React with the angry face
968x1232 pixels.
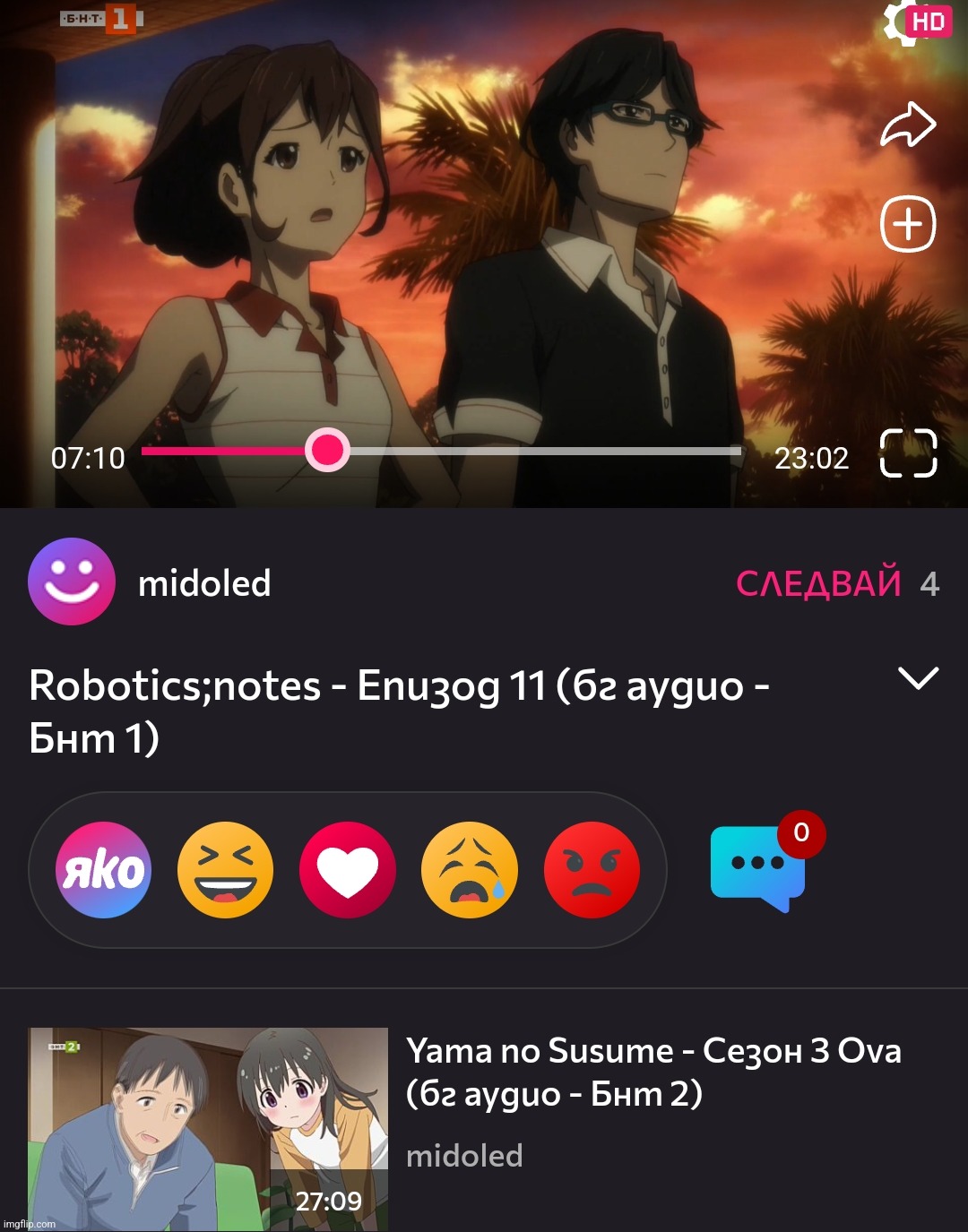click(592, 870)
